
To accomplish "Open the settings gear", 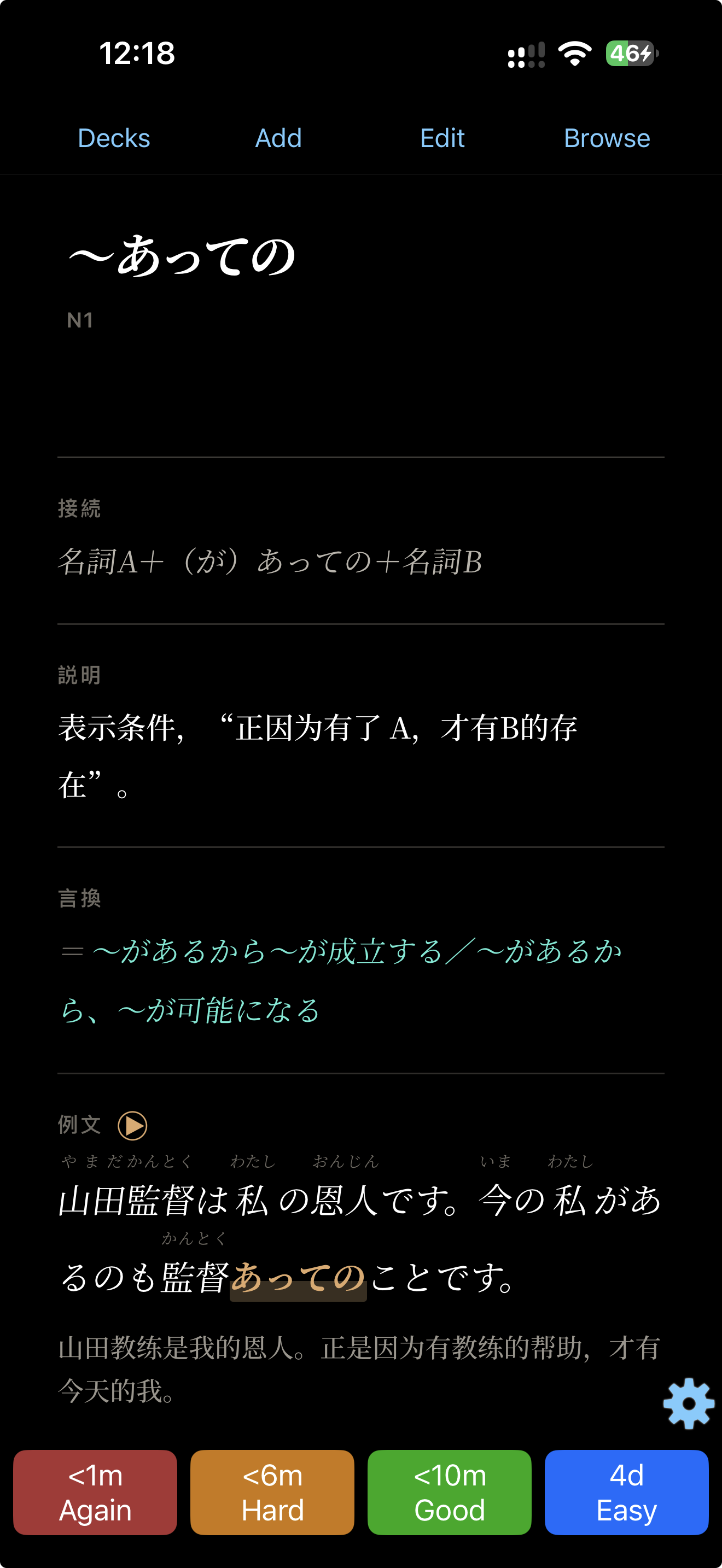I will tap(689, 1403).
